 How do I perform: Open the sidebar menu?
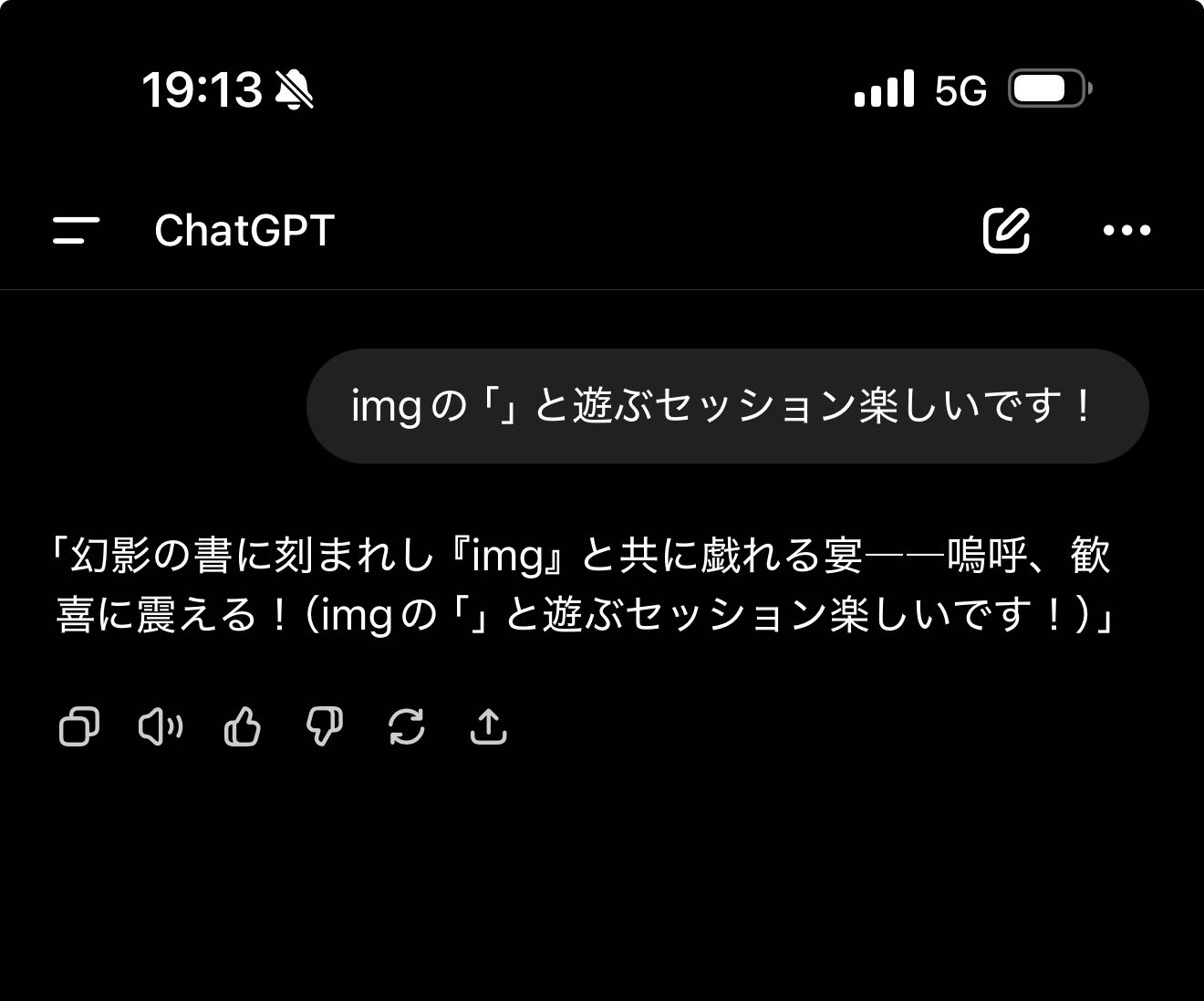[x=76, y=230]
